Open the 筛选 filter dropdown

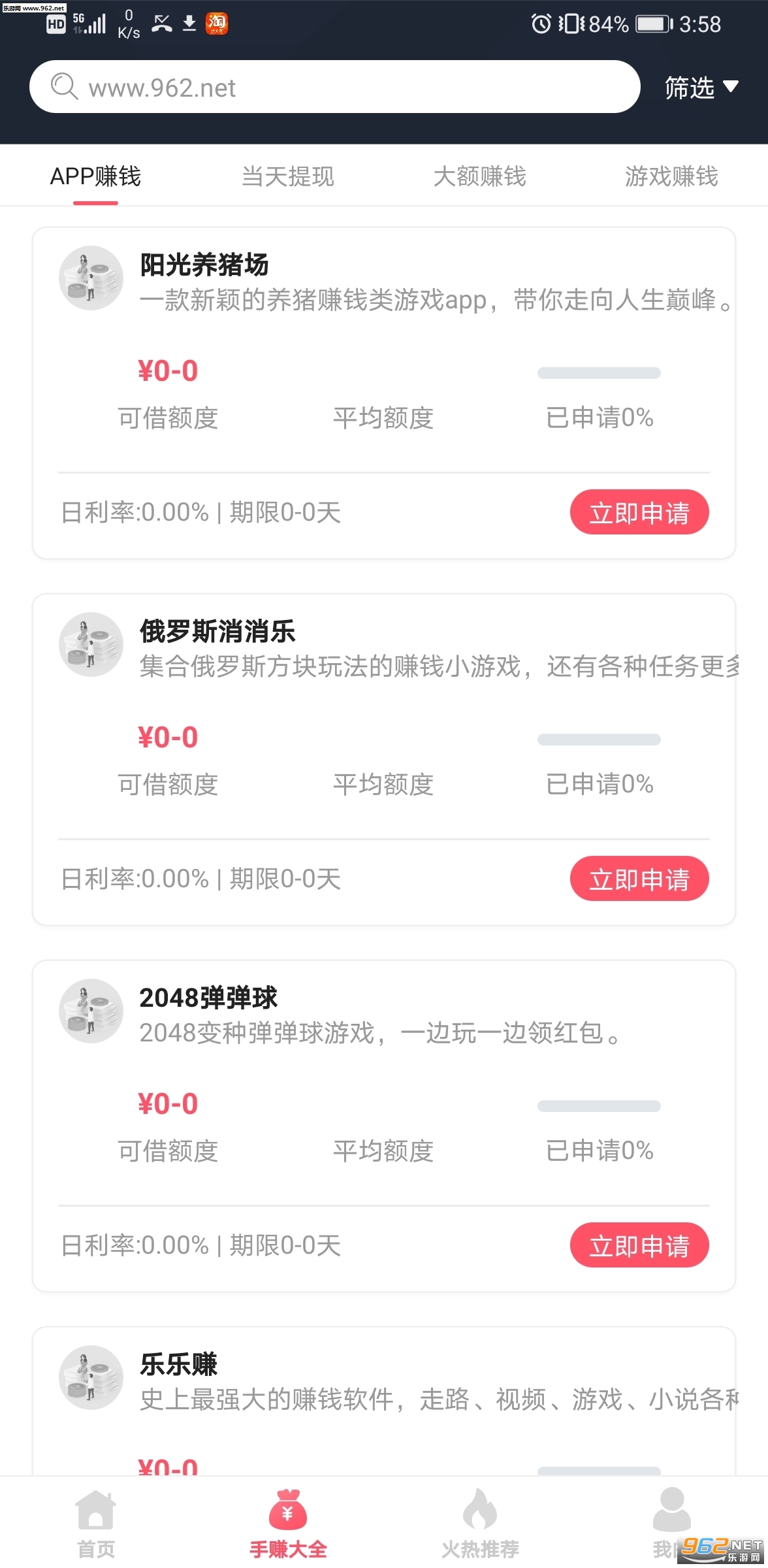coord(701,87)
